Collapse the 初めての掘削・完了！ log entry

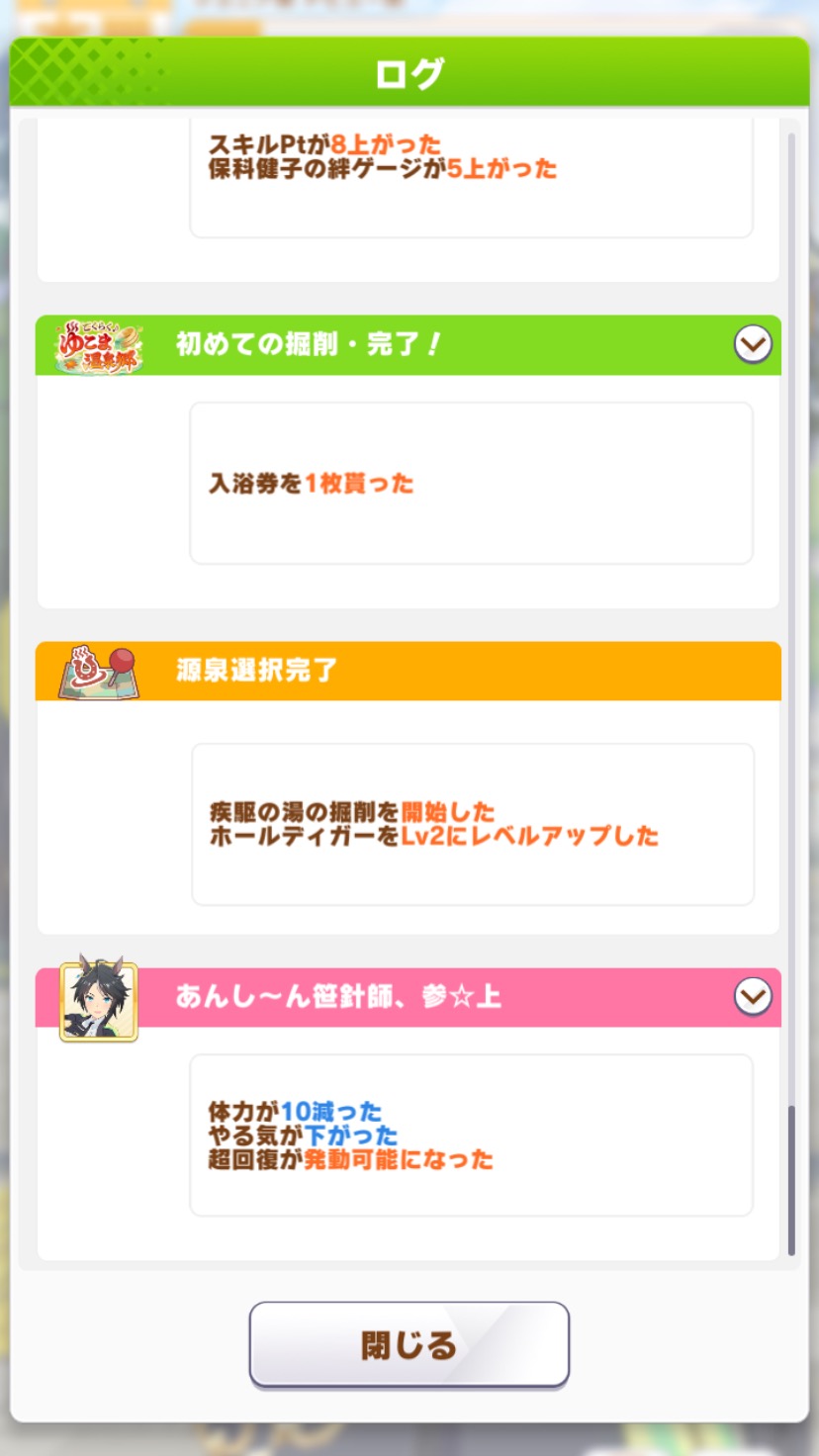752,344
